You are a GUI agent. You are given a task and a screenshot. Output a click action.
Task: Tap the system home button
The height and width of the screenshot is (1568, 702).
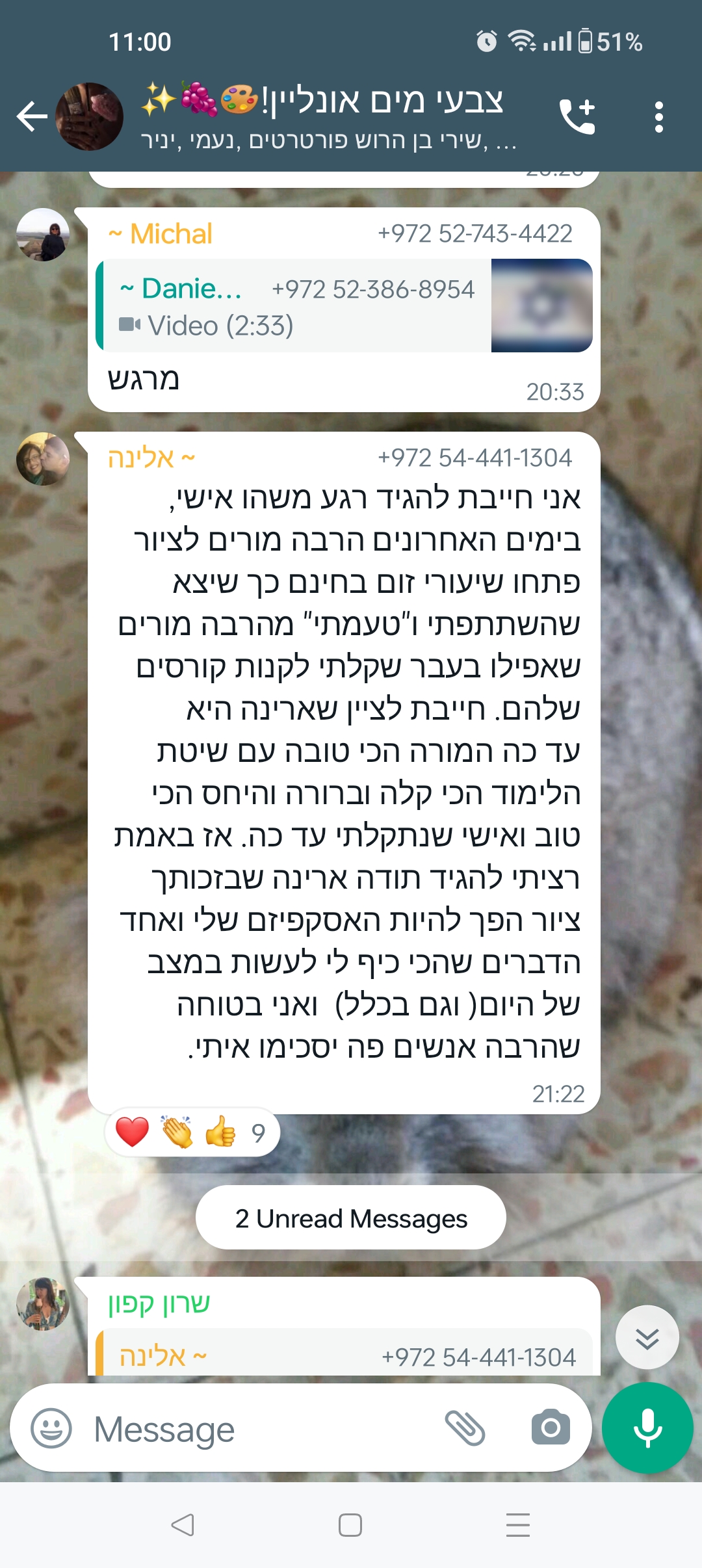coord(350,1525)
